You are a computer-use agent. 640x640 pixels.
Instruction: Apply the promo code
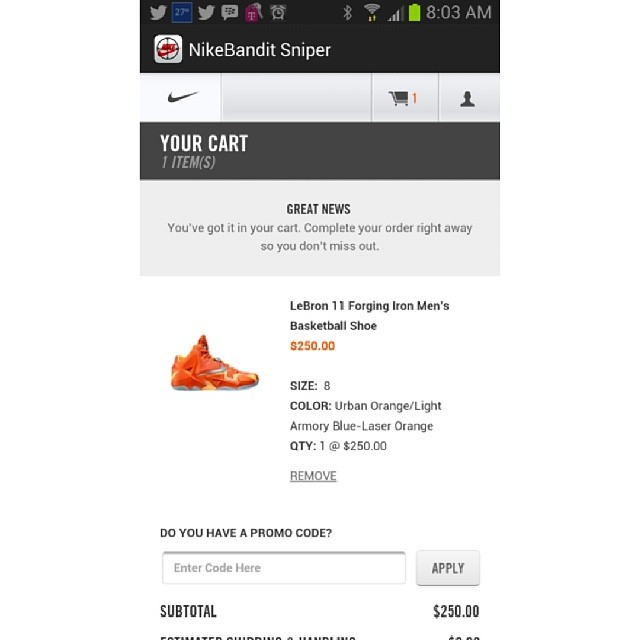(447, 568)
